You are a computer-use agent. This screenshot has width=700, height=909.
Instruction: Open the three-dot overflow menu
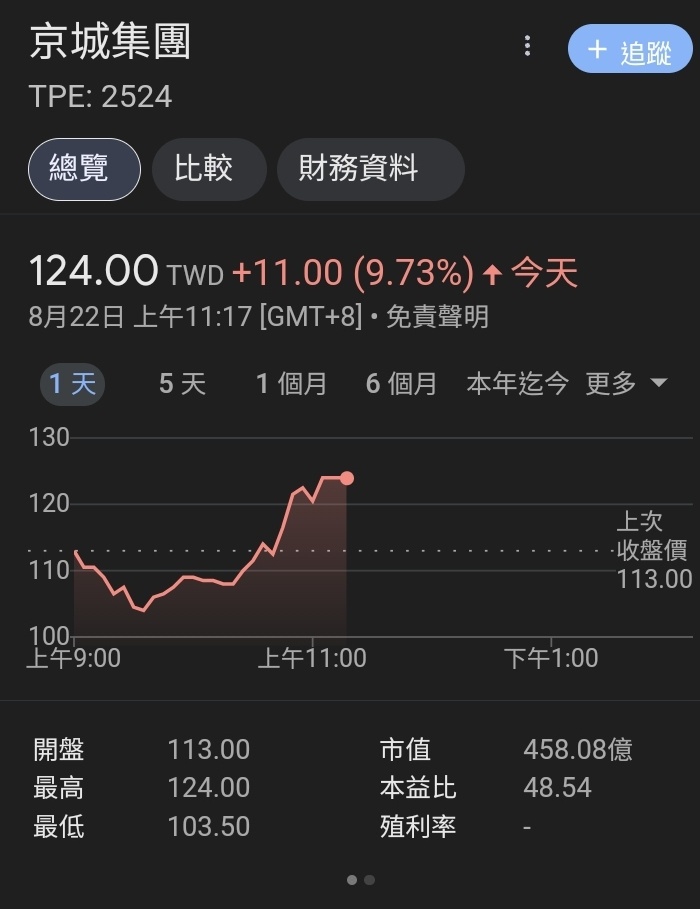pos(527,46)
